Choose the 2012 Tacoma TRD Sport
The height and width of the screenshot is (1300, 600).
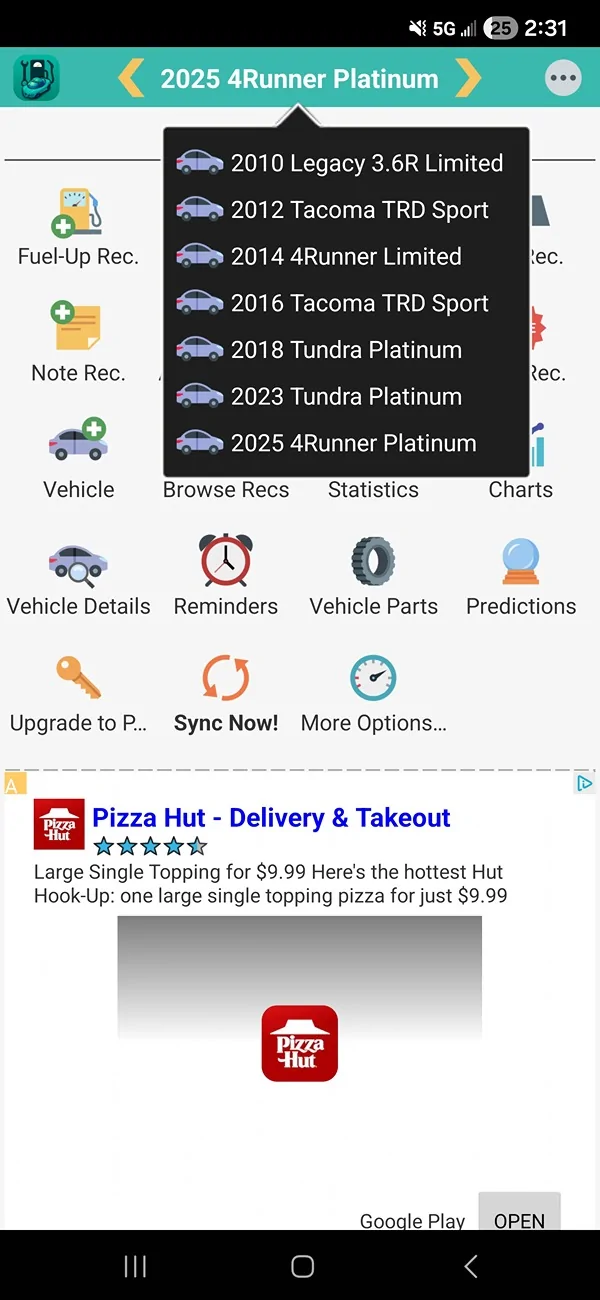[346, 210]
